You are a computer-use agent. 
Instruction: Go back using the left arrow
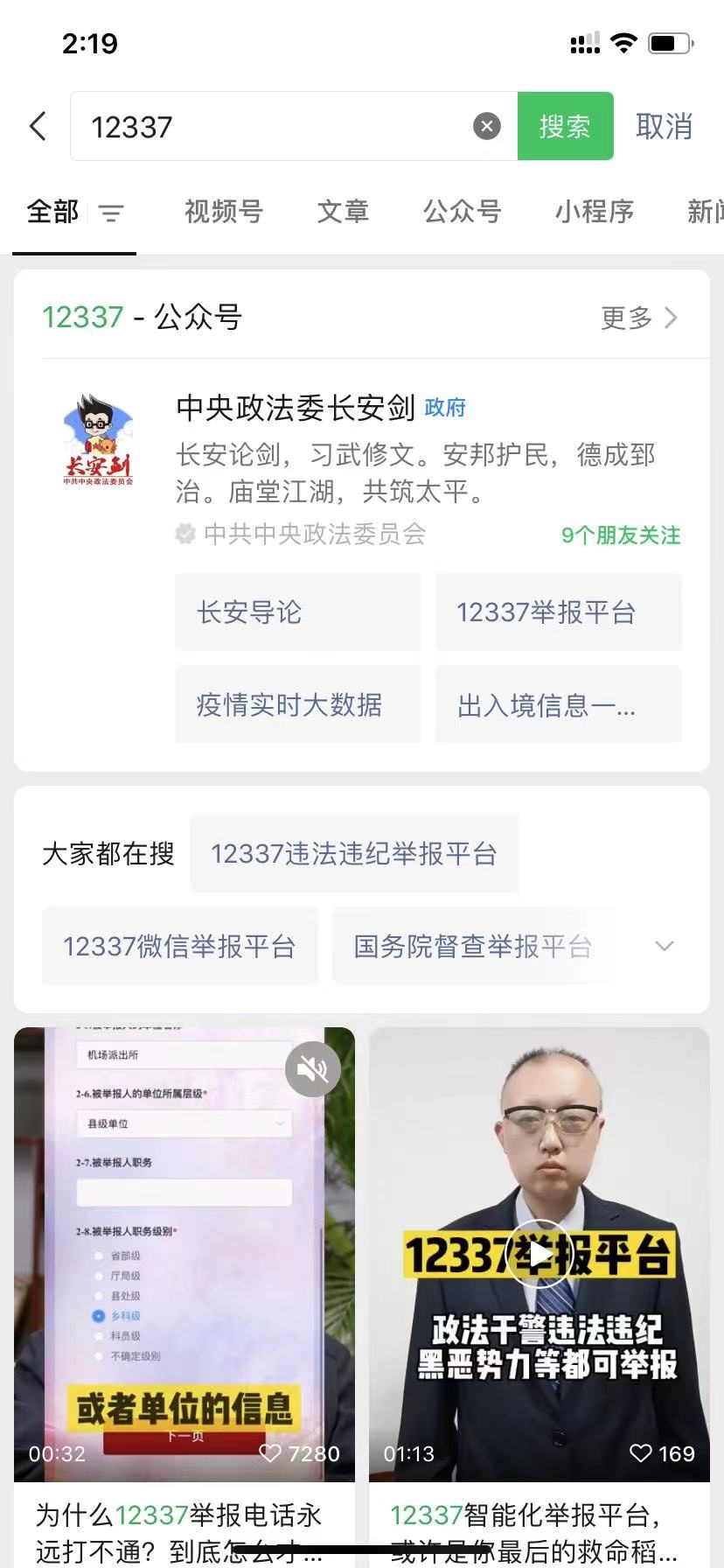coord(38,126)
